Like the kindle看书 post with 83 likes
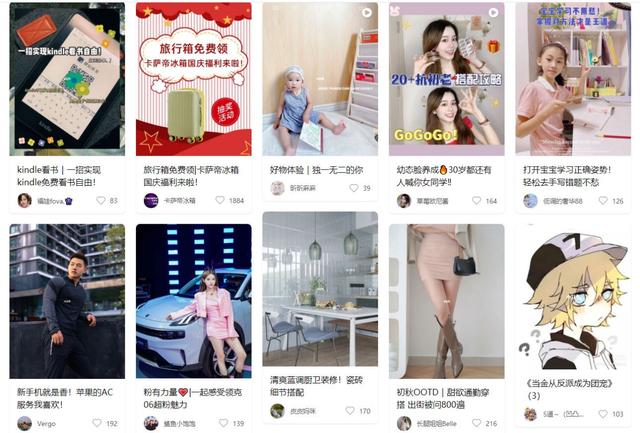Screen dimensions: 640x433 point(101,201)
